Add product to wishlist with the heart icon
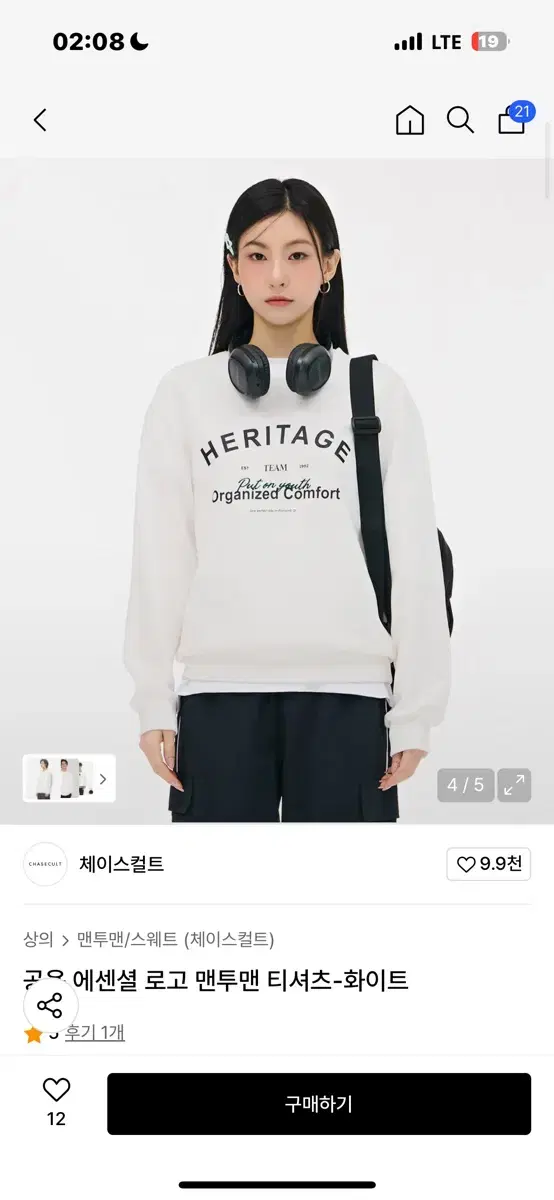 pyautogui.click(x=56, y=1090)
